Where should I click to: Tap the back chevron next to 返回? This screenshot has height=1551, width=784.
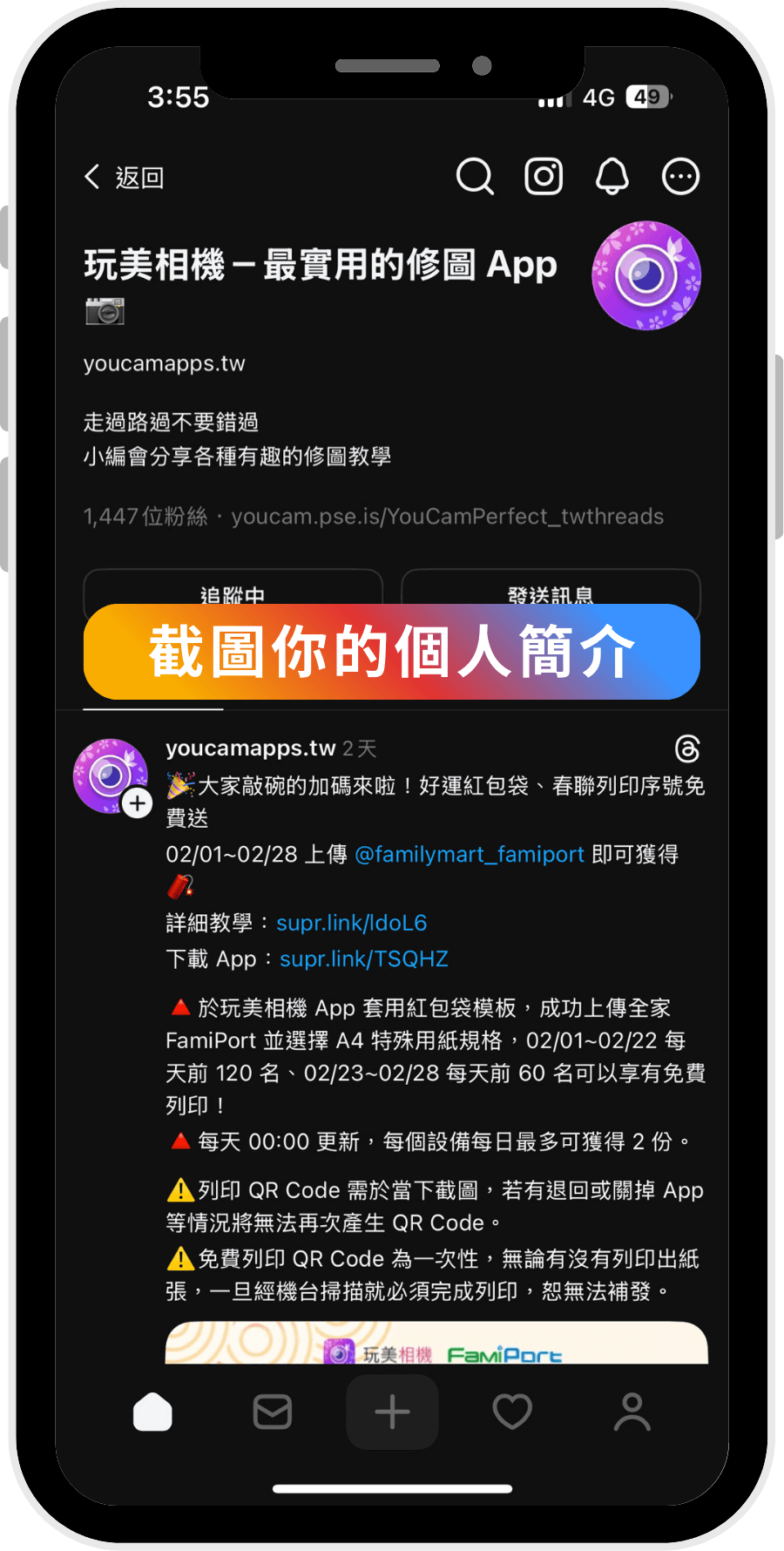coord(91,176)
